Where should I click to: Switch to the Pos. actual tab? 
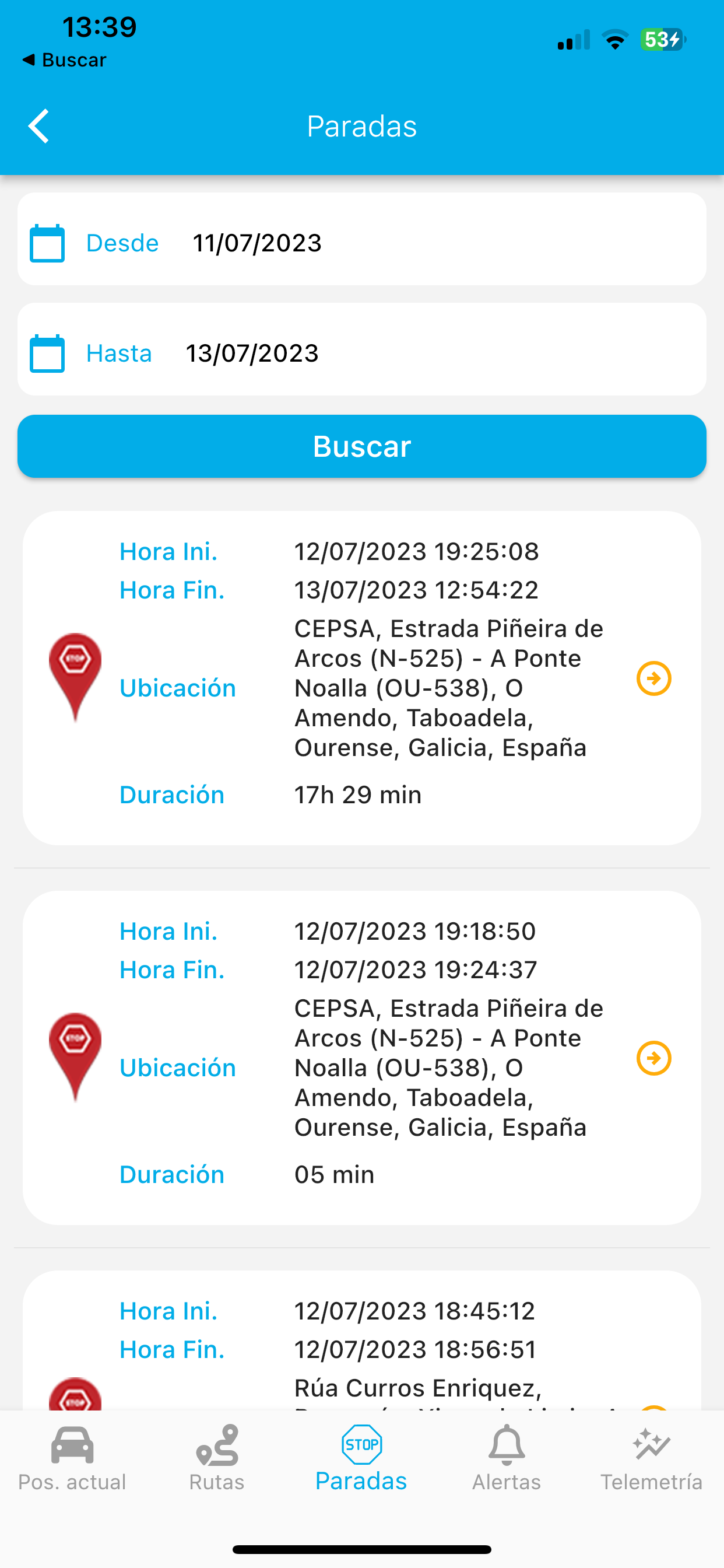pyautogui.click(x=72, y=1458)
